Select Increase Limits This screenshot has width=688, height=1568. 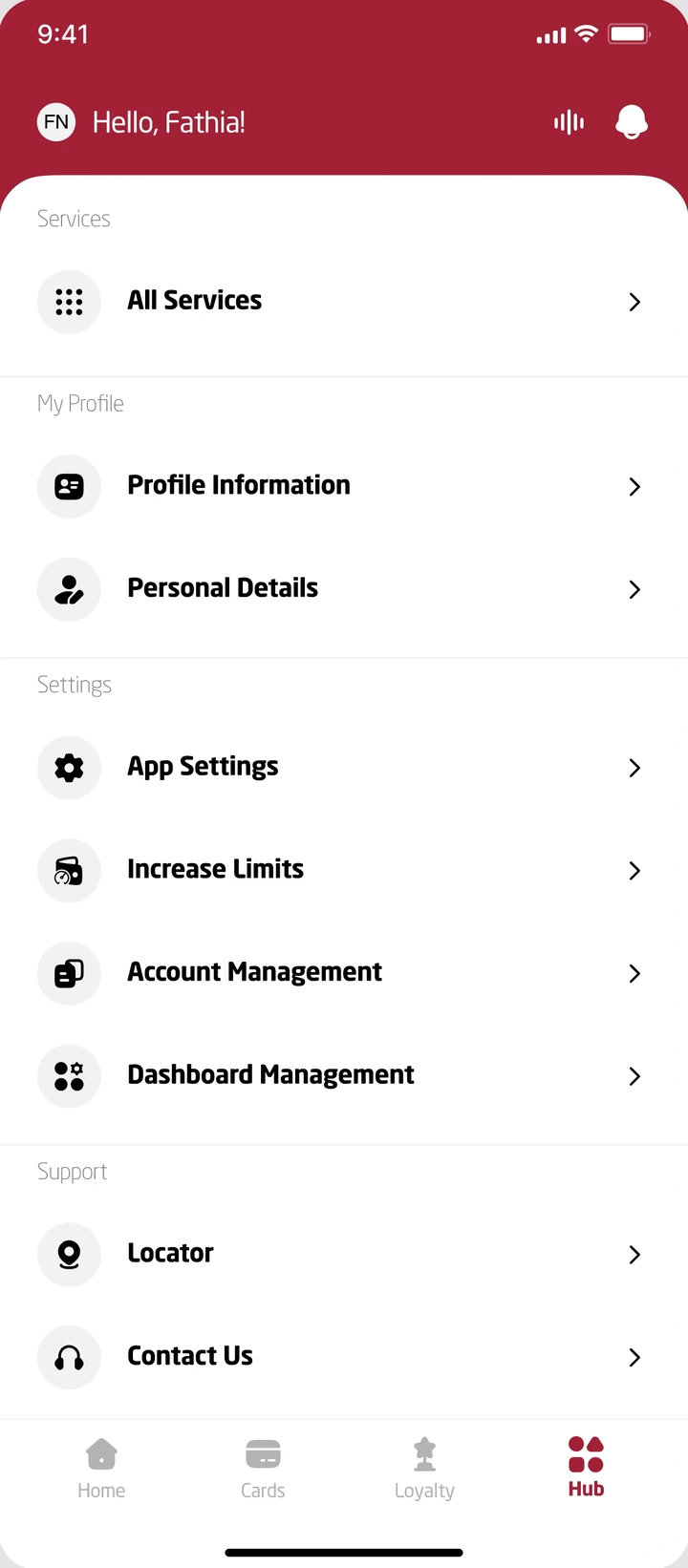coord(344,871)
